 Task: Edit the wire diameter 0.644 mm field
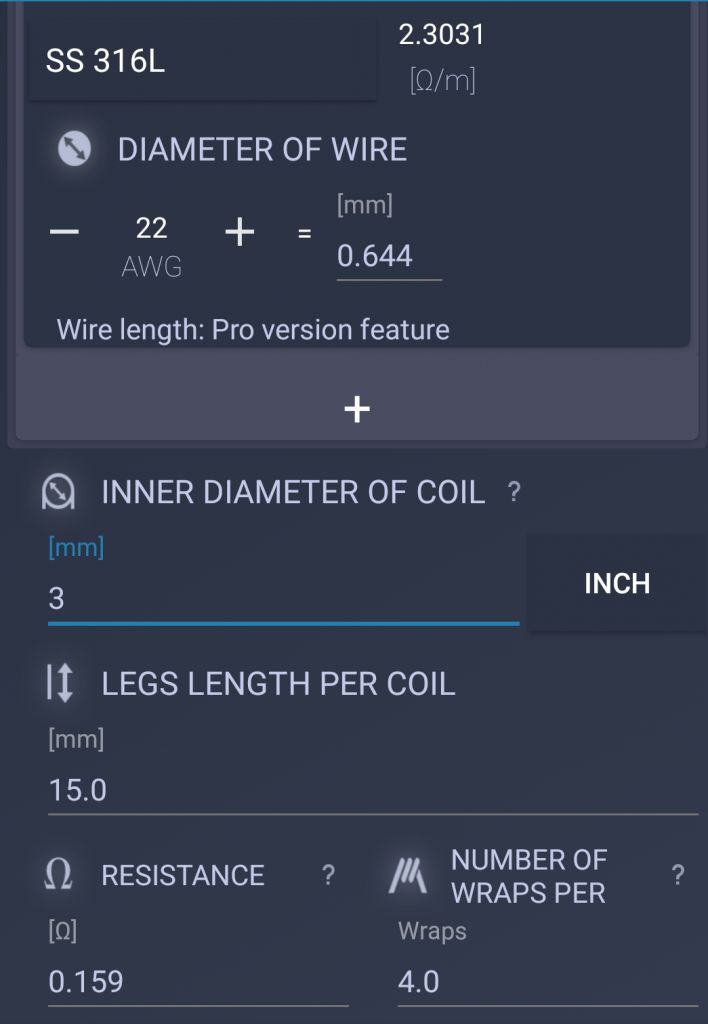click(x=389, y=255)
